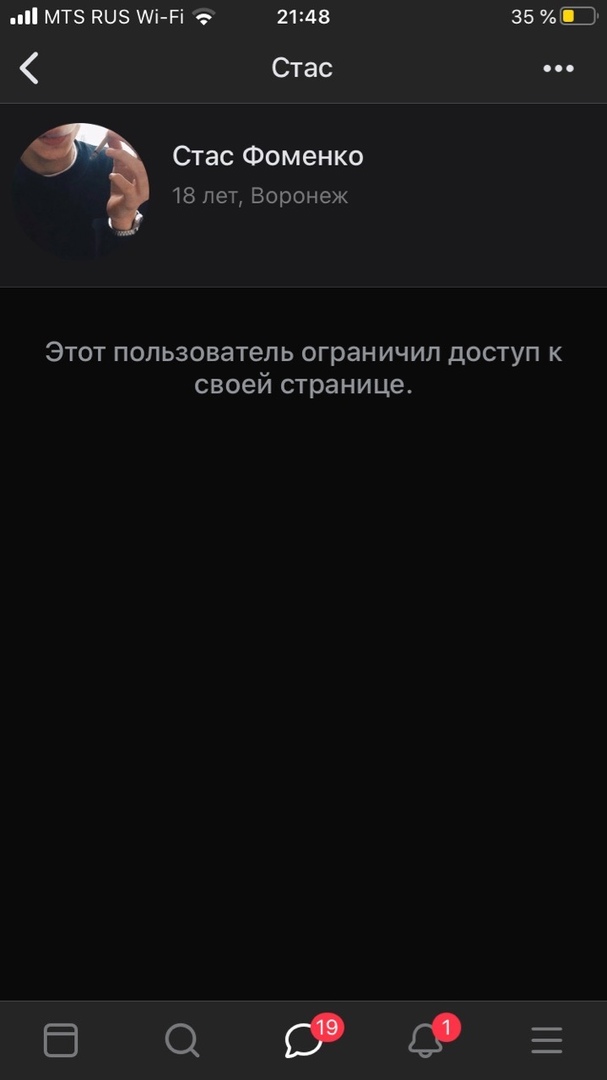Open messages with 19 unread

pyautogui.click(x=304, y=1040)
